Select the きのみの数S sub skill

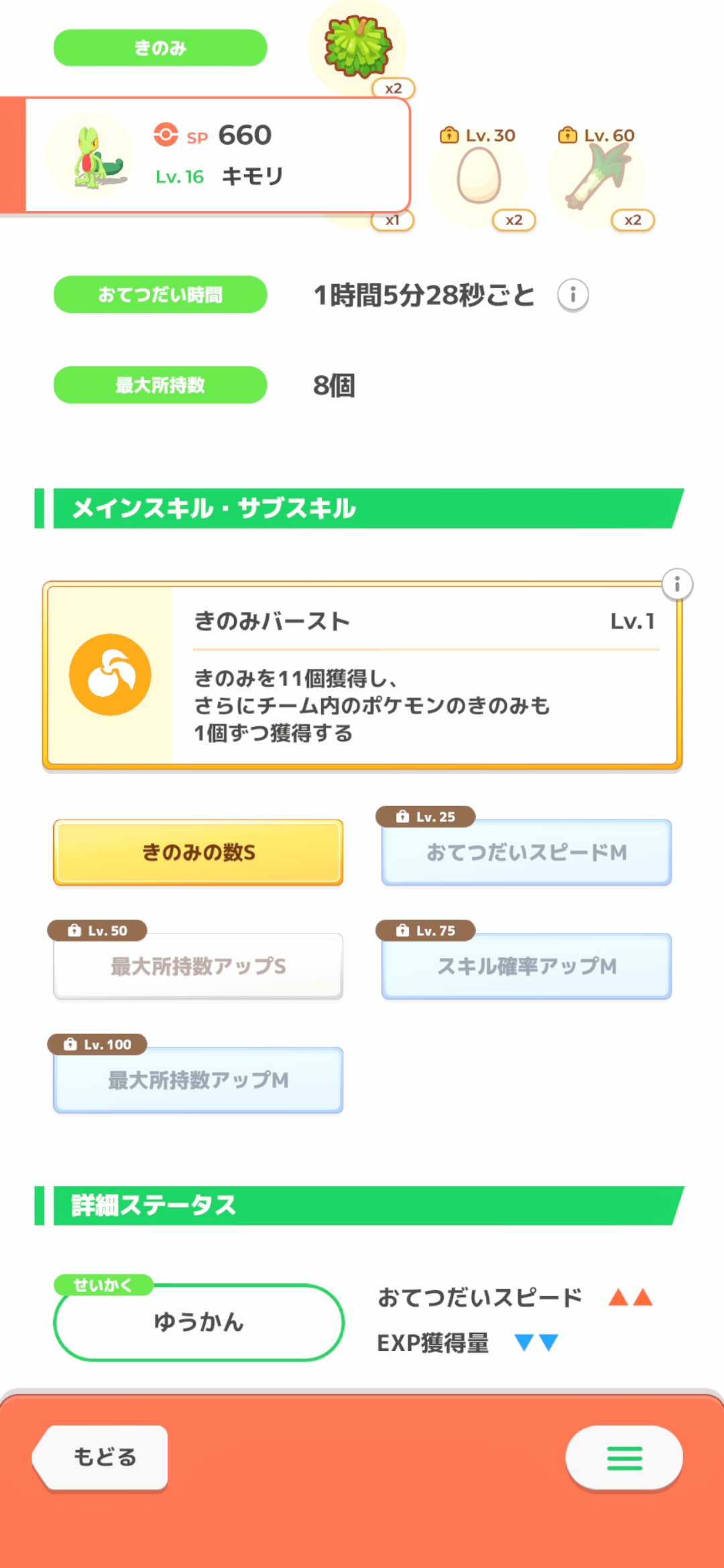198,852
